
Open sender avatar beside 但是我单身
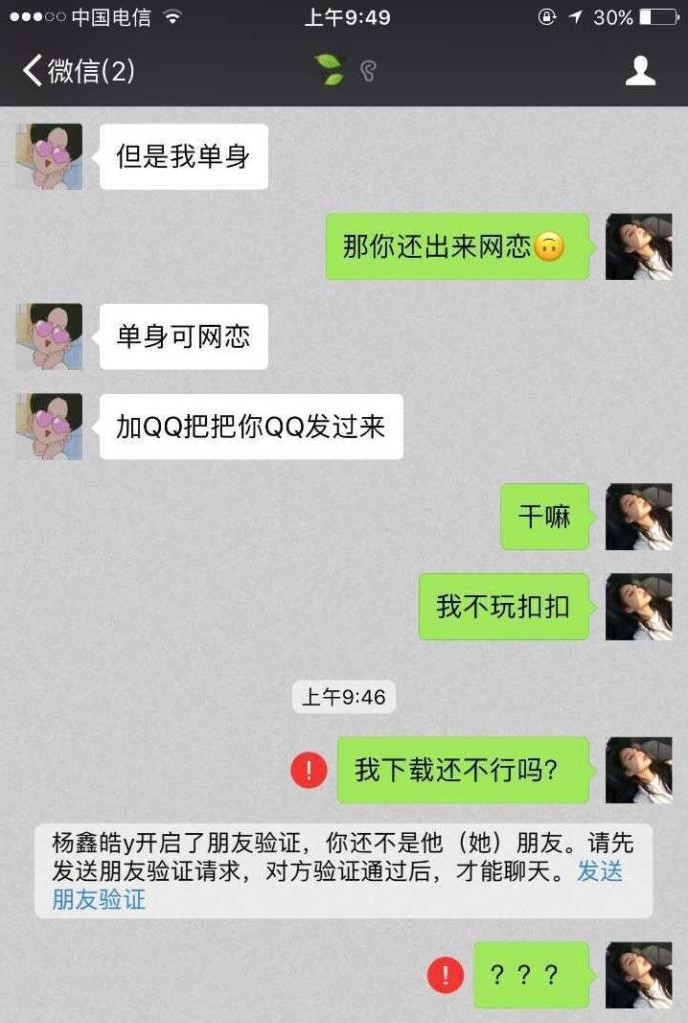[48, 157]
